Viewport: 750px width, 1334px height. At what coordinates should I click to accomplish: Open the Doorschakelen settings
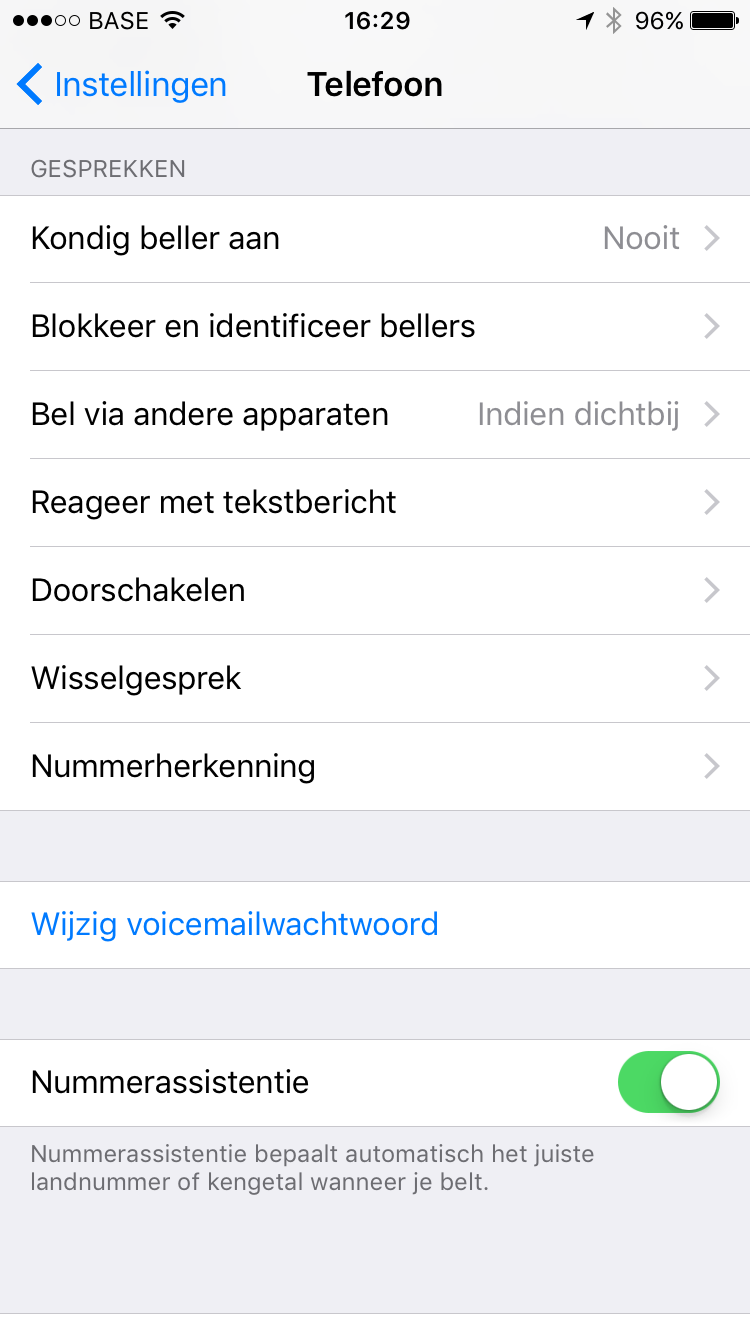tap(375, 591)
